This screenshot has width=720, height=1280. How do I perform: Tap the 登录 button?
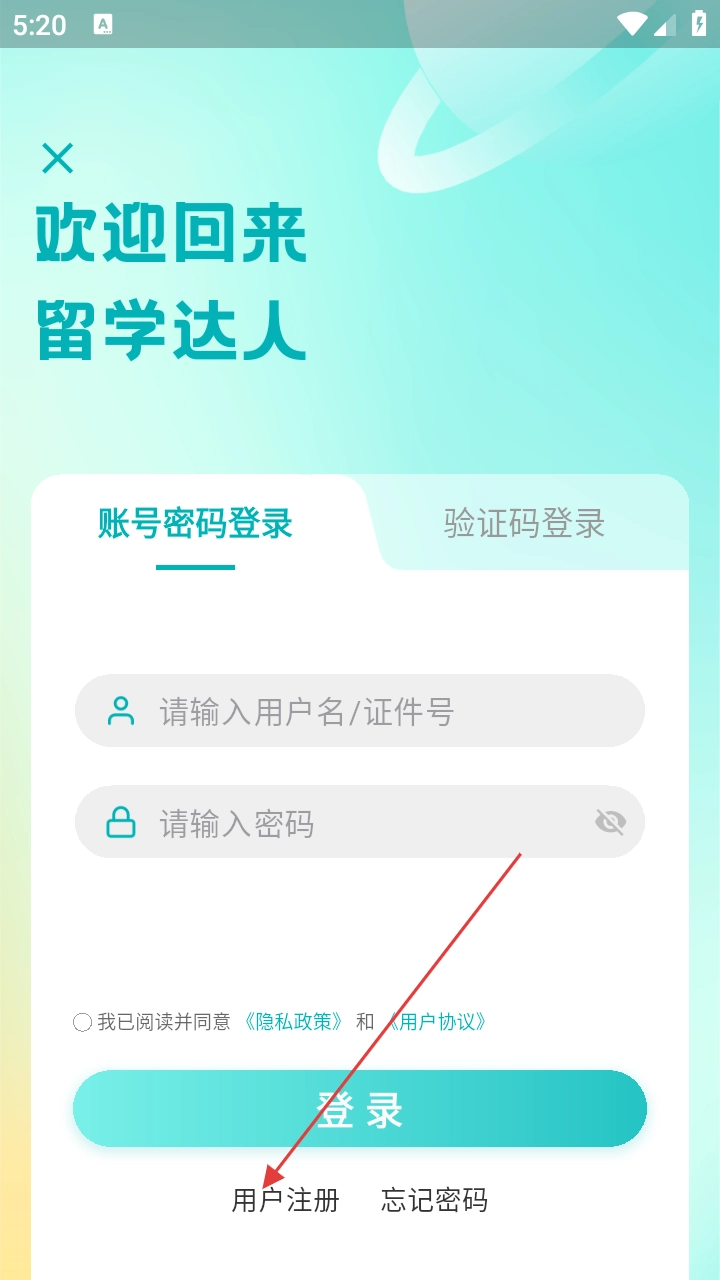coord(360,1109)
